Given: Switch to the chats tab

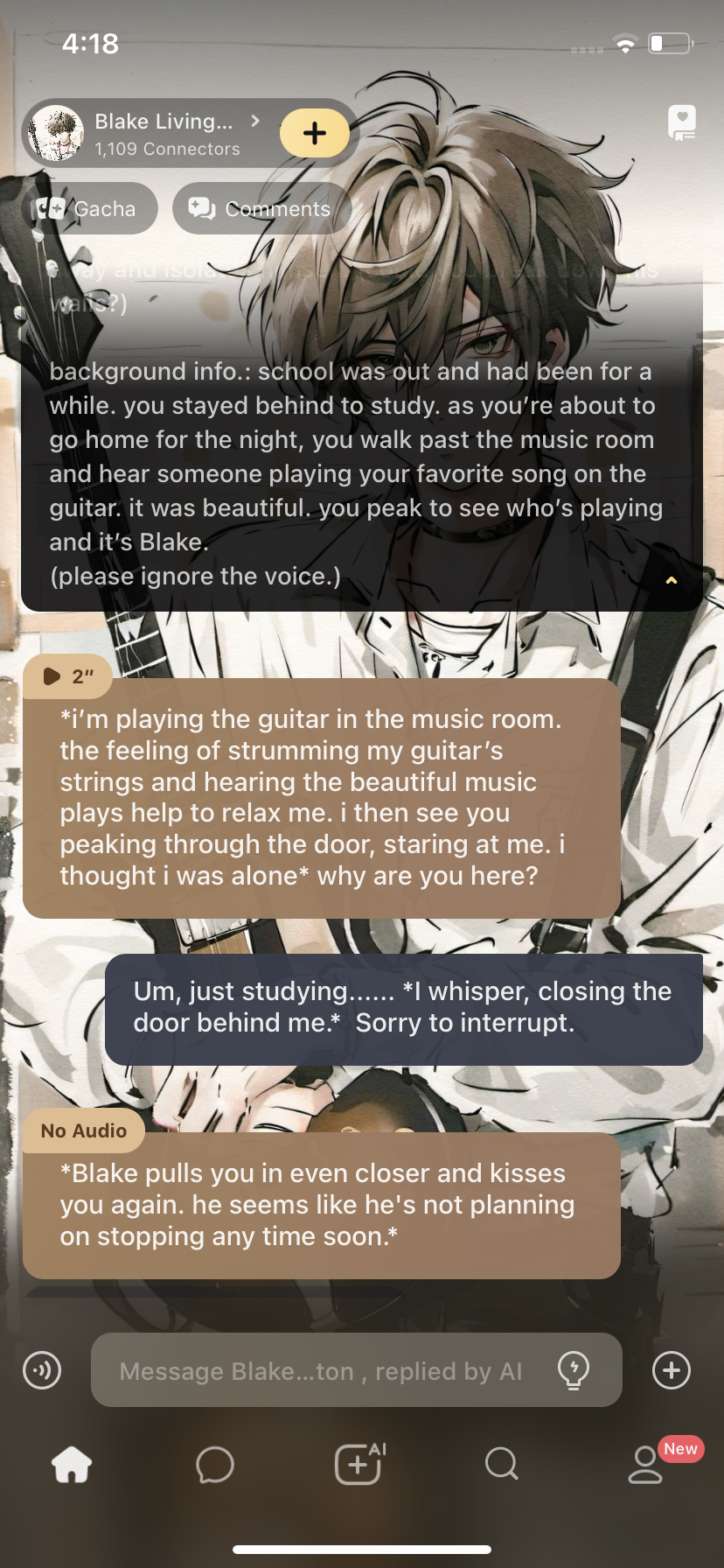Looking at the screenshot, I should (x=215, y=1464).
